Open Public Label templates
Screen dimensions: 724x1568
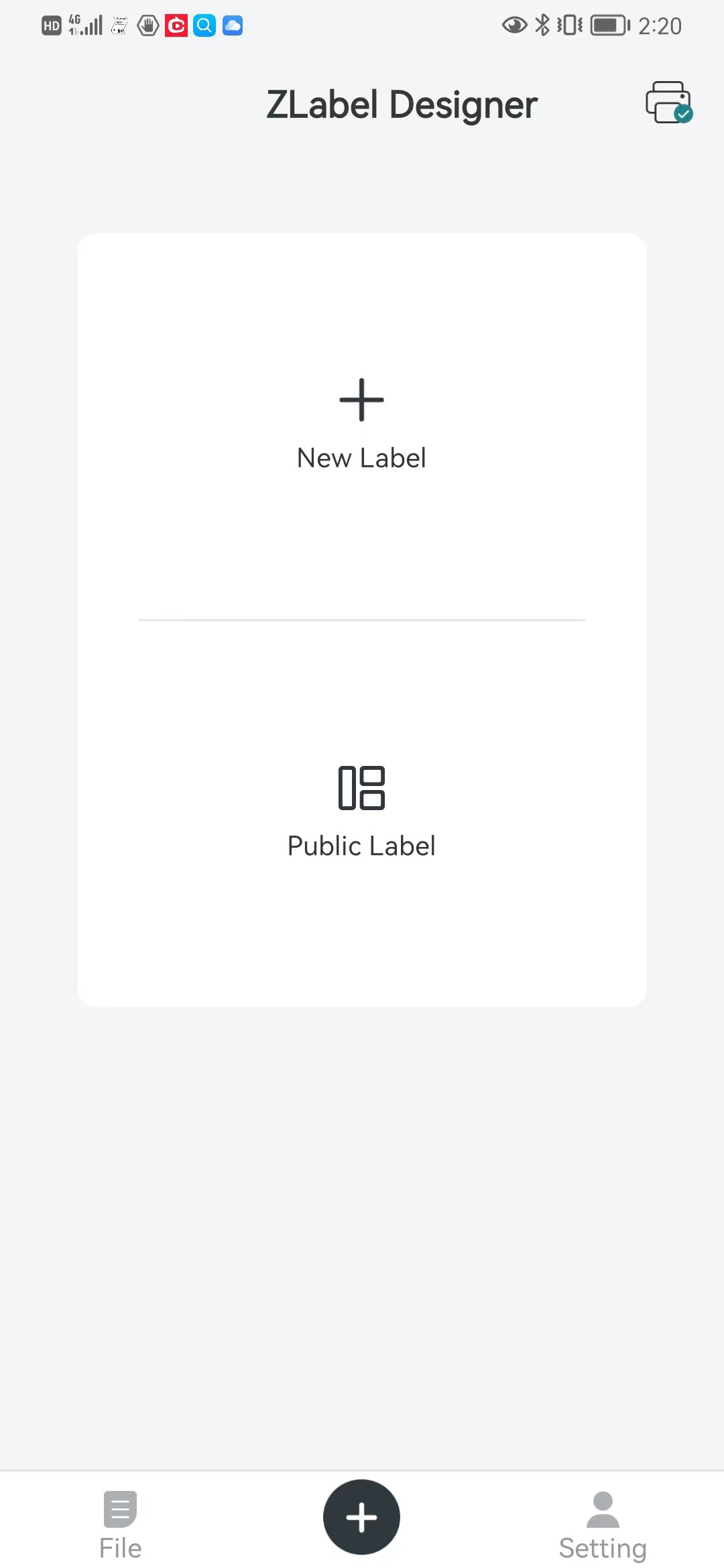click(361, 812)
